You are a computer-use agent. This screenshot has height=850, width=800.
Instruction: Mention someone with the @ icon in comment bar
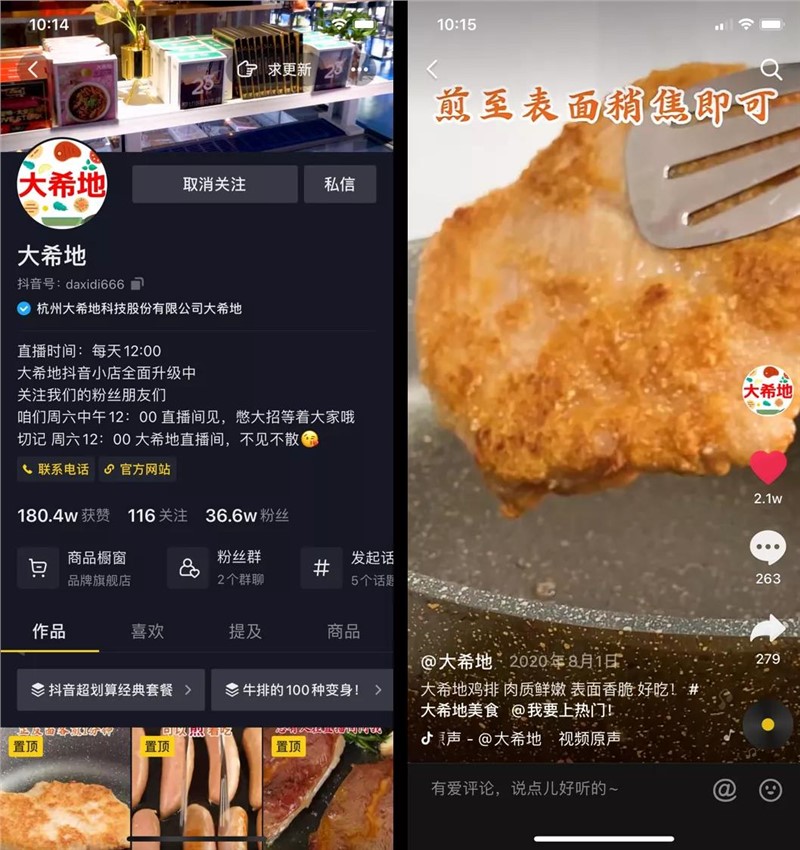pyautogui.click(x=722, y=789)
